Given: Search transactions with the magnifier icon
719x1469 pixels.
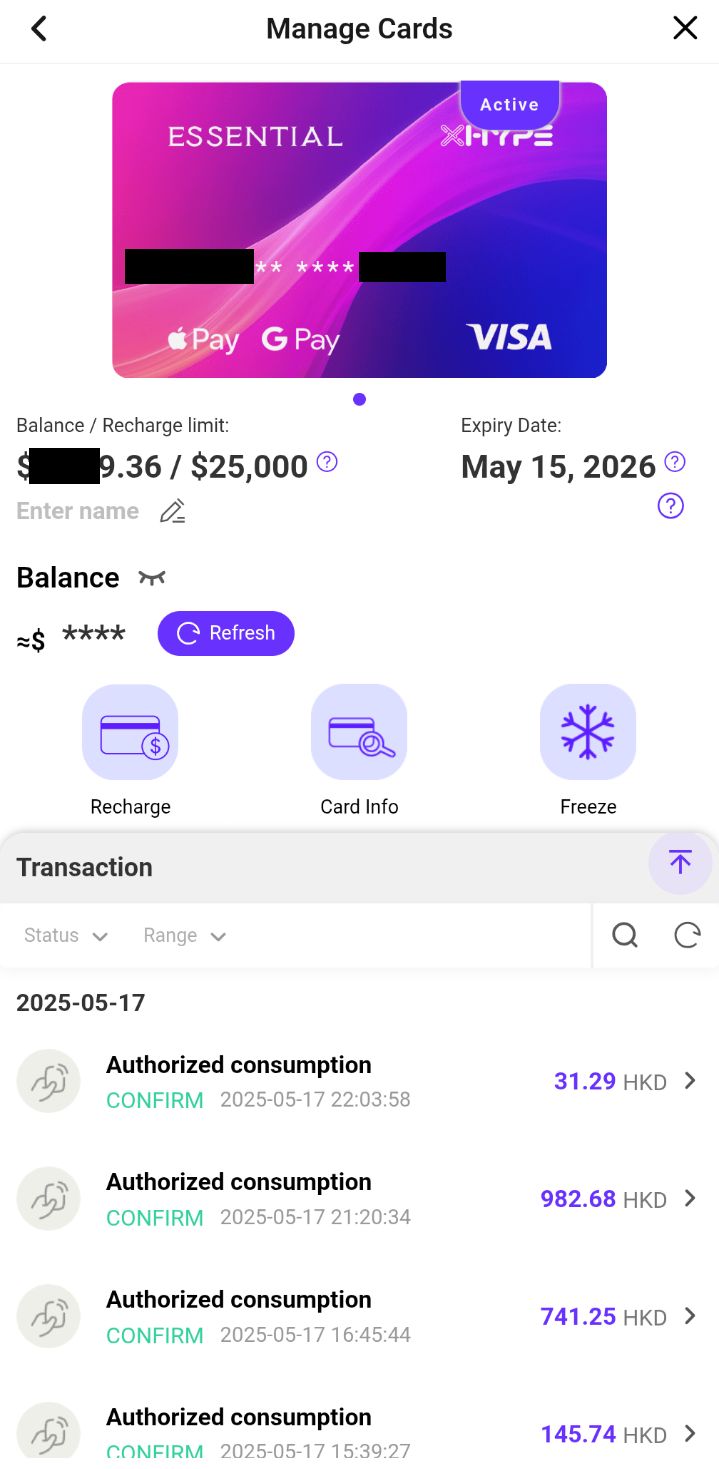Looking at the screenshot, I should click(x=625, y=936).
